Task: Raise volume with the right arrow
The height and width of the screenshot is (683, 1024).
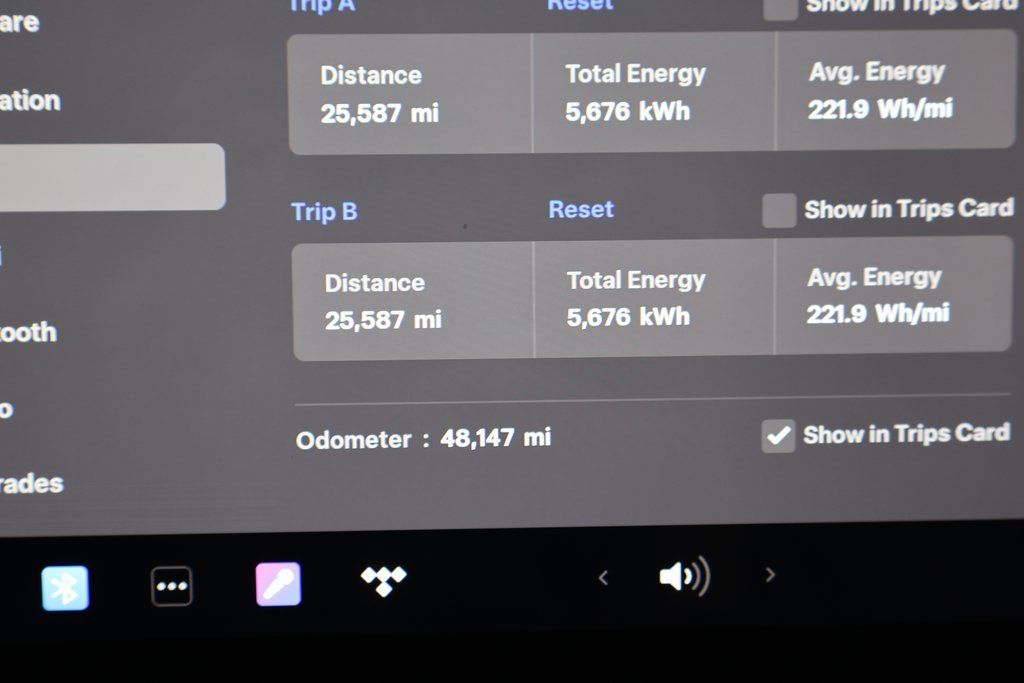Action: (769, 575)
